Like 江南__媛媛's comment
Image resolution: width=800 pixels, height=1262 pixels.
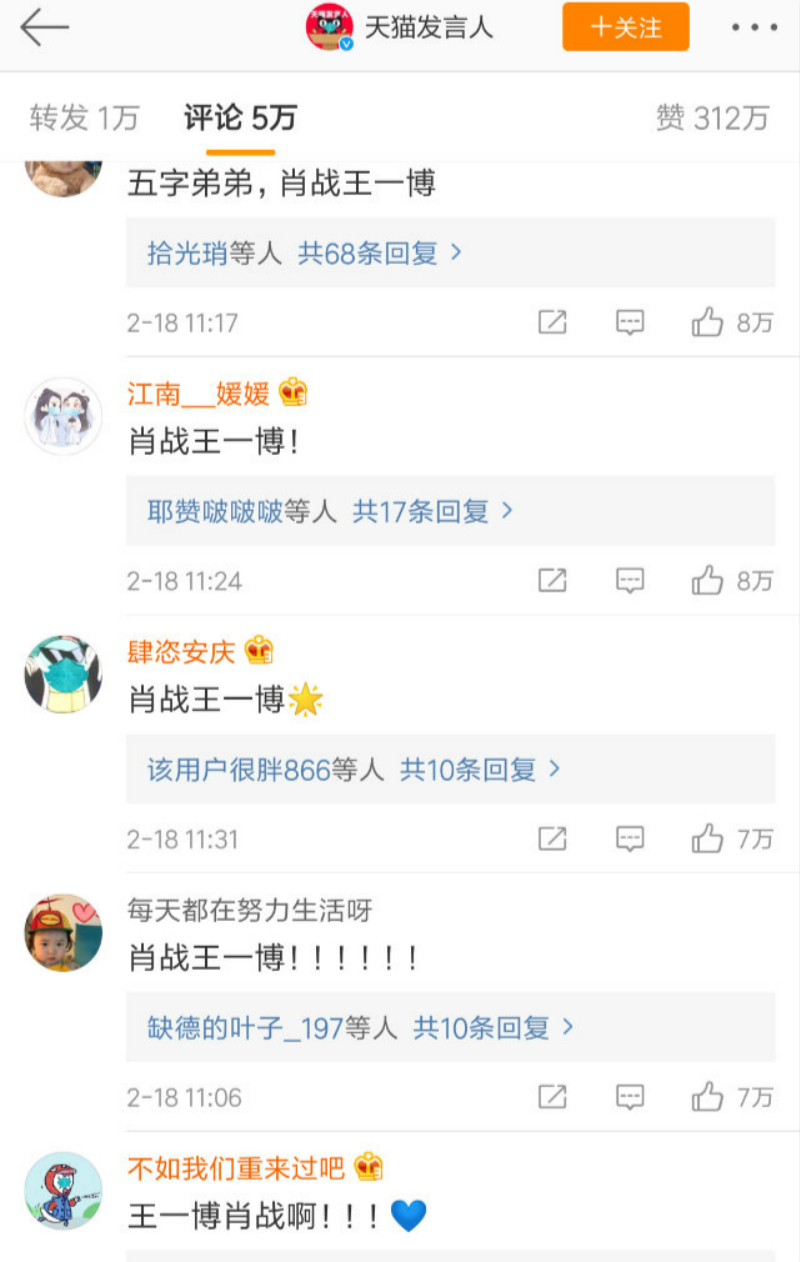[x=708, y=580]
